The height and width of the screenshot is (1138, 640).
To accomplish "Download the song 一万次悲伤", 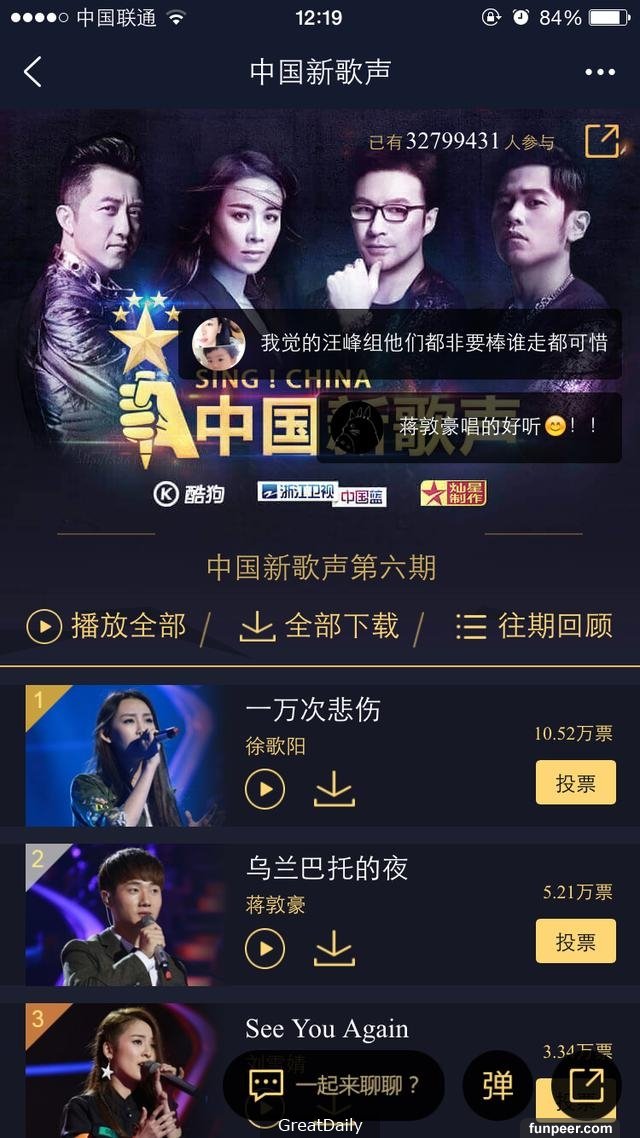I will 334,790.
